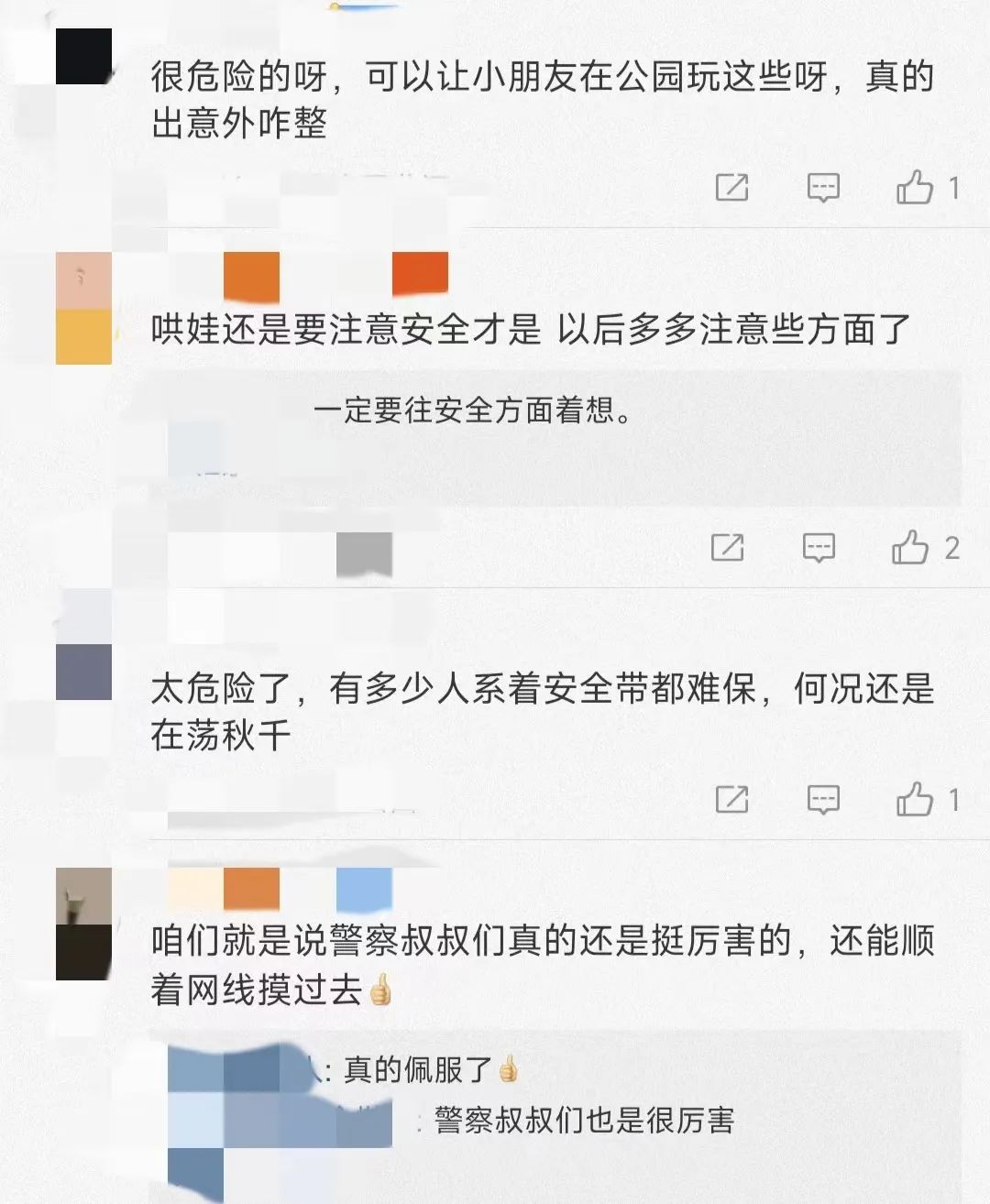Reply to the comment '太危险了，有多少人系着安全带'
The image size is (990, 1204).
[x=823, y=800]
